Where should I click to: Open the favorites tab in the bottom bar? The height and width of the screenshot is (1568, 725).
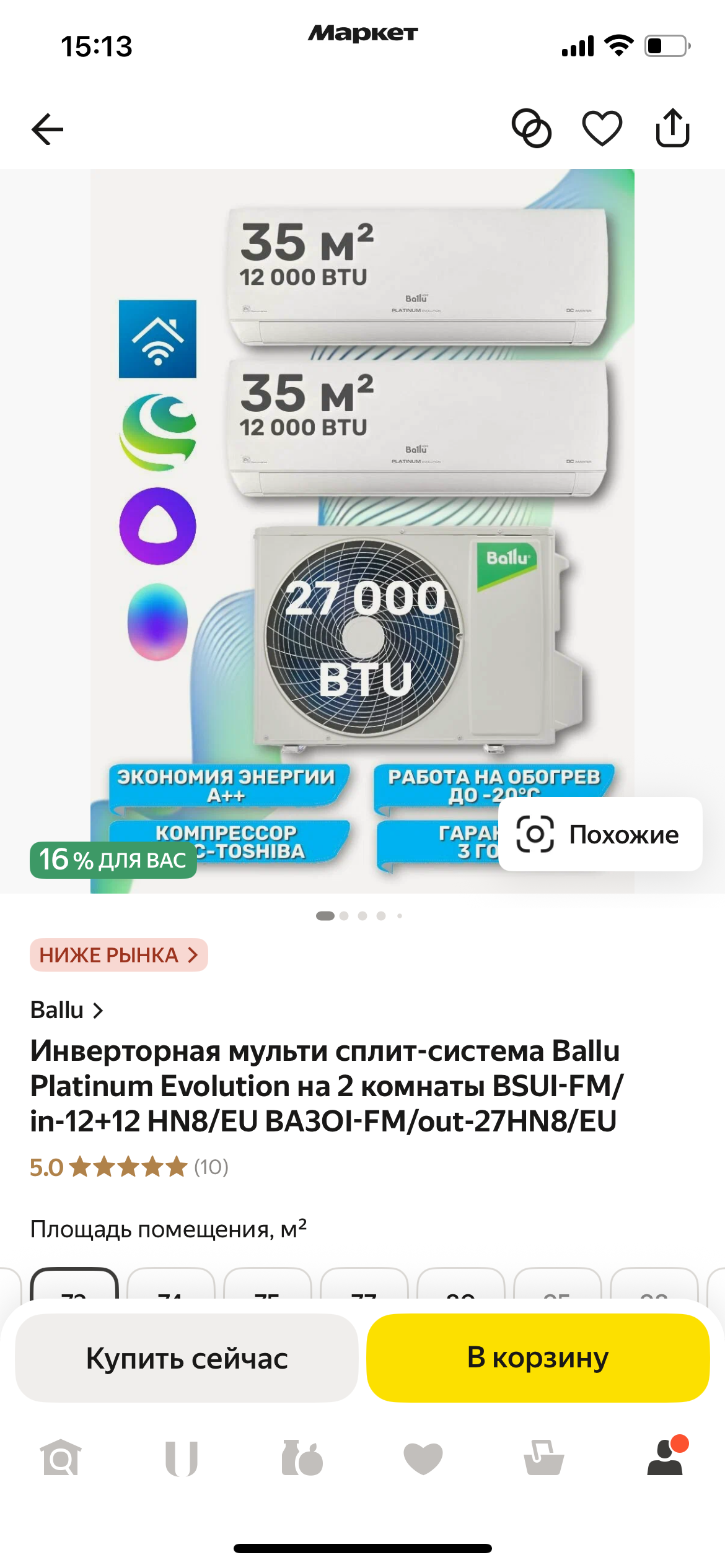click(x=423, y=1458)
